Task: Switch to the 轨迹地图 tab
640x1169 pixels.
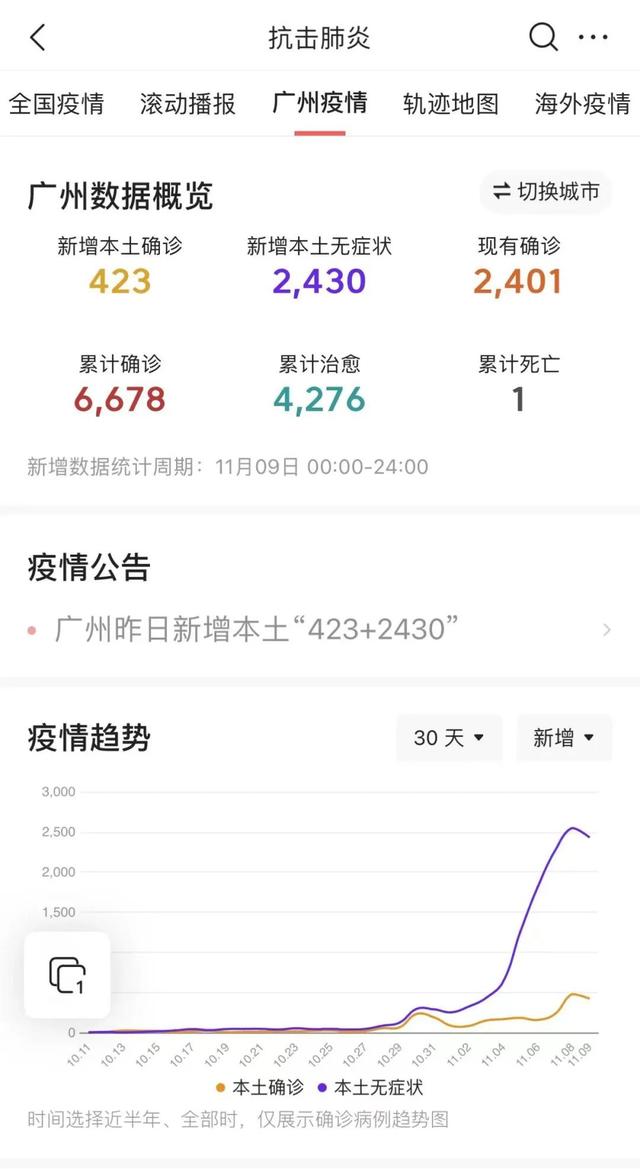Action: tap(451, 104)
